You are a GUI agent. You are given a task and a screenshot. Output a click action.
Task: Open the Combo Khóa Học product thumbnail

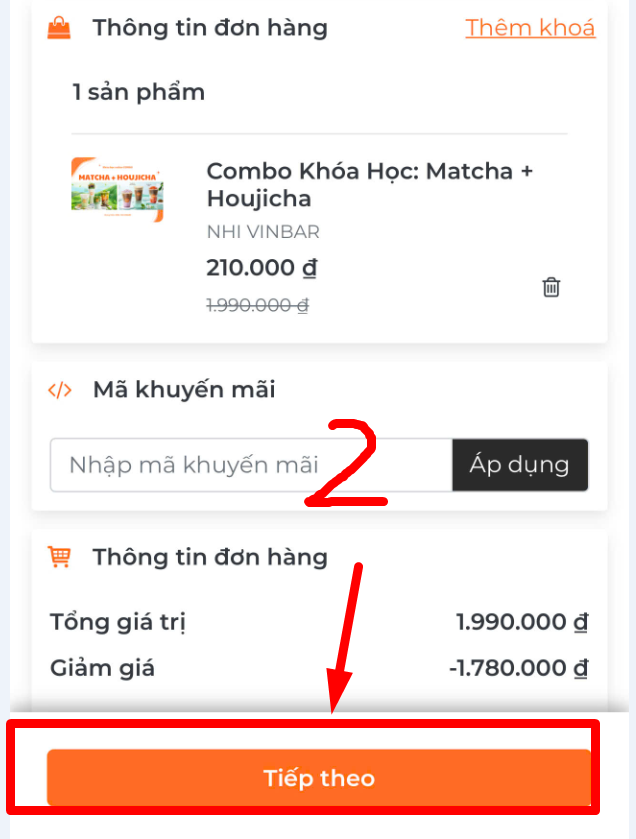point(117,189)
